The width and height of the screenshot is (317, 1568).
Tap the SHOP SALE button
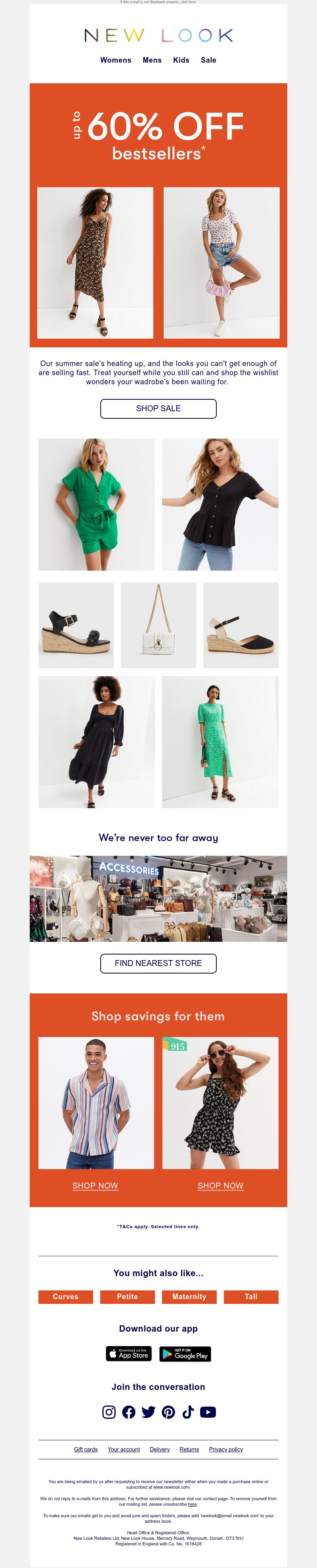[x=158, y=408]
